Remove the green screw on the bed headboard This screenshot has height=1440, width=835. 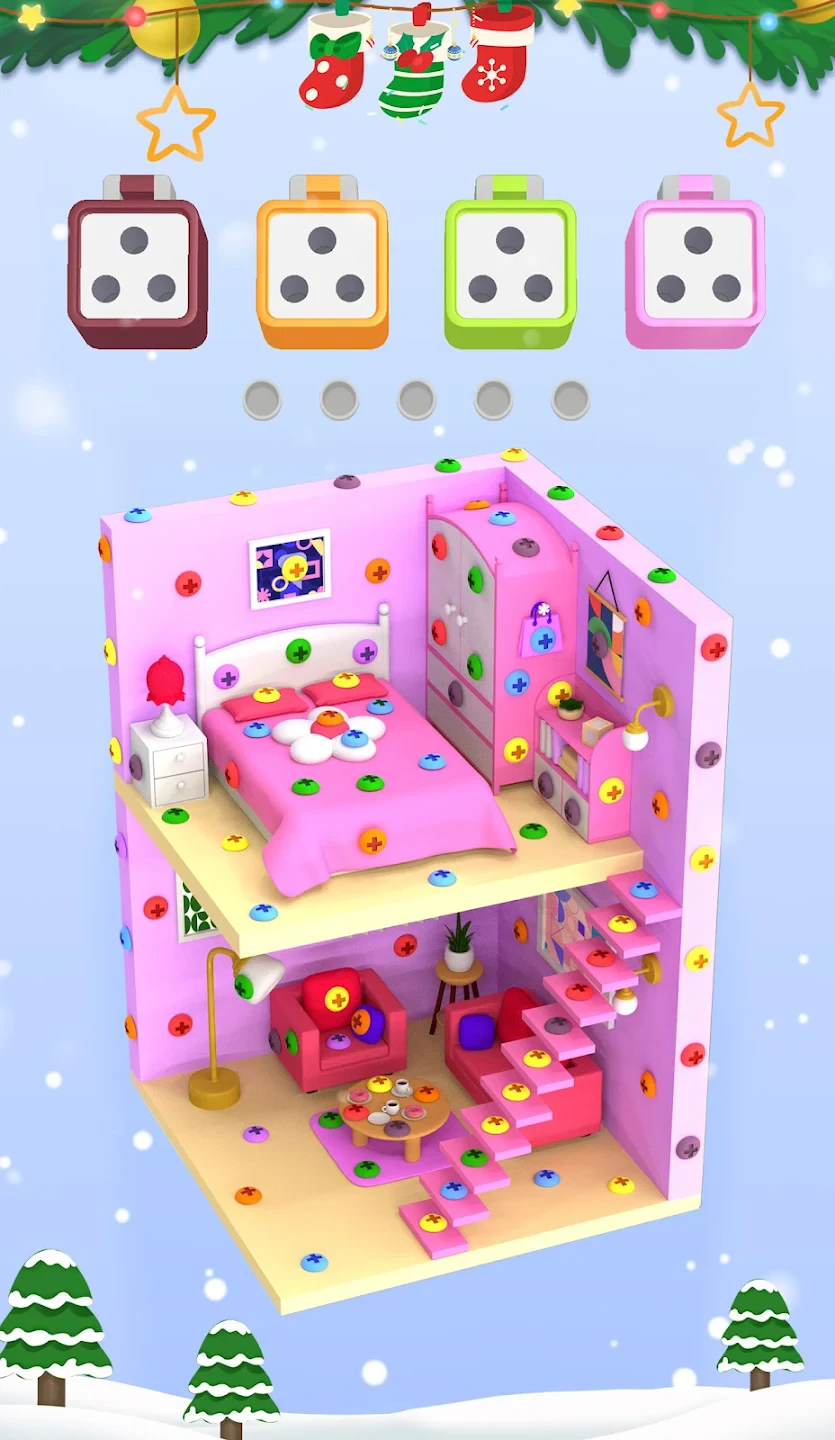[298, 651]
